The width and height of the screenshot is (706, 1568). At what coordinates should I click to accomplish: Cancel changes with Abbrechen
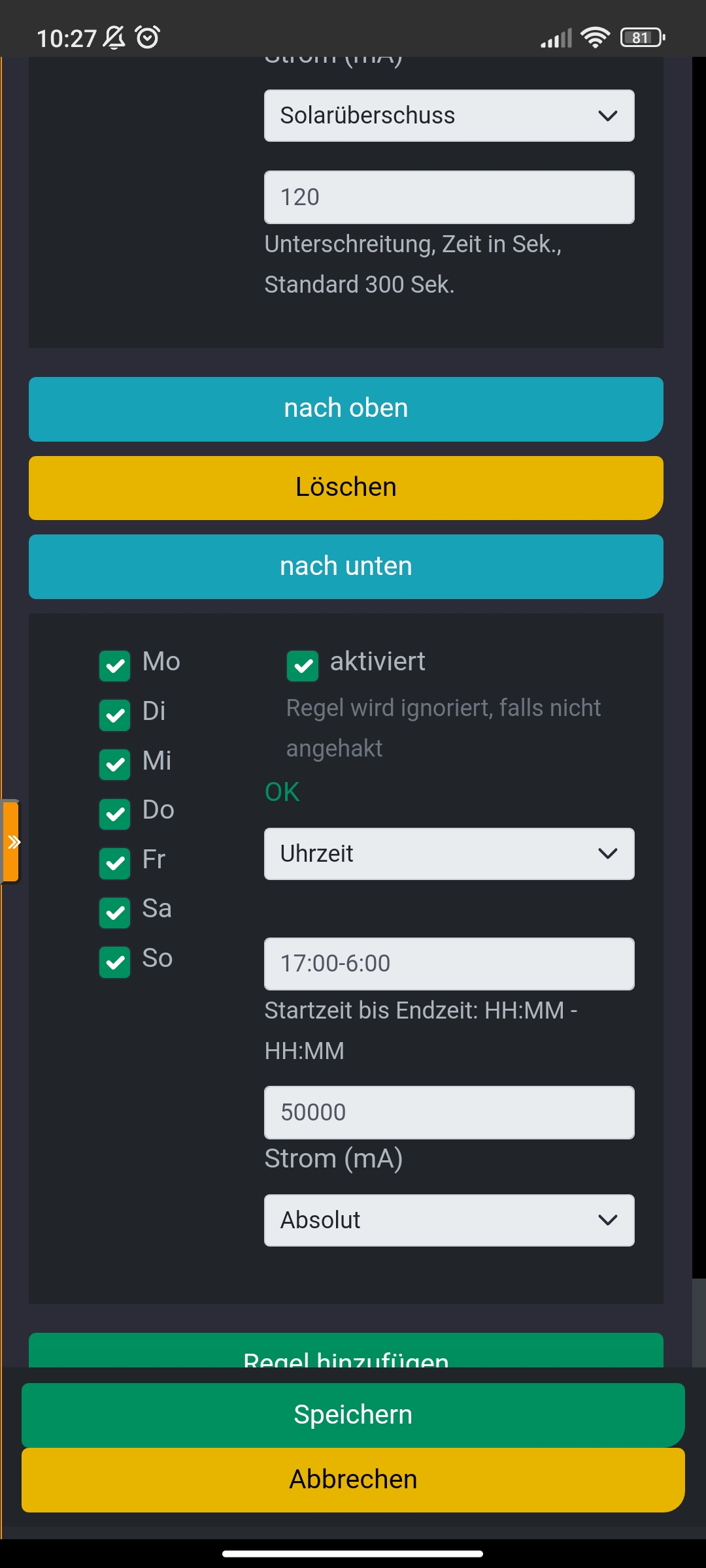(353, 1480)
